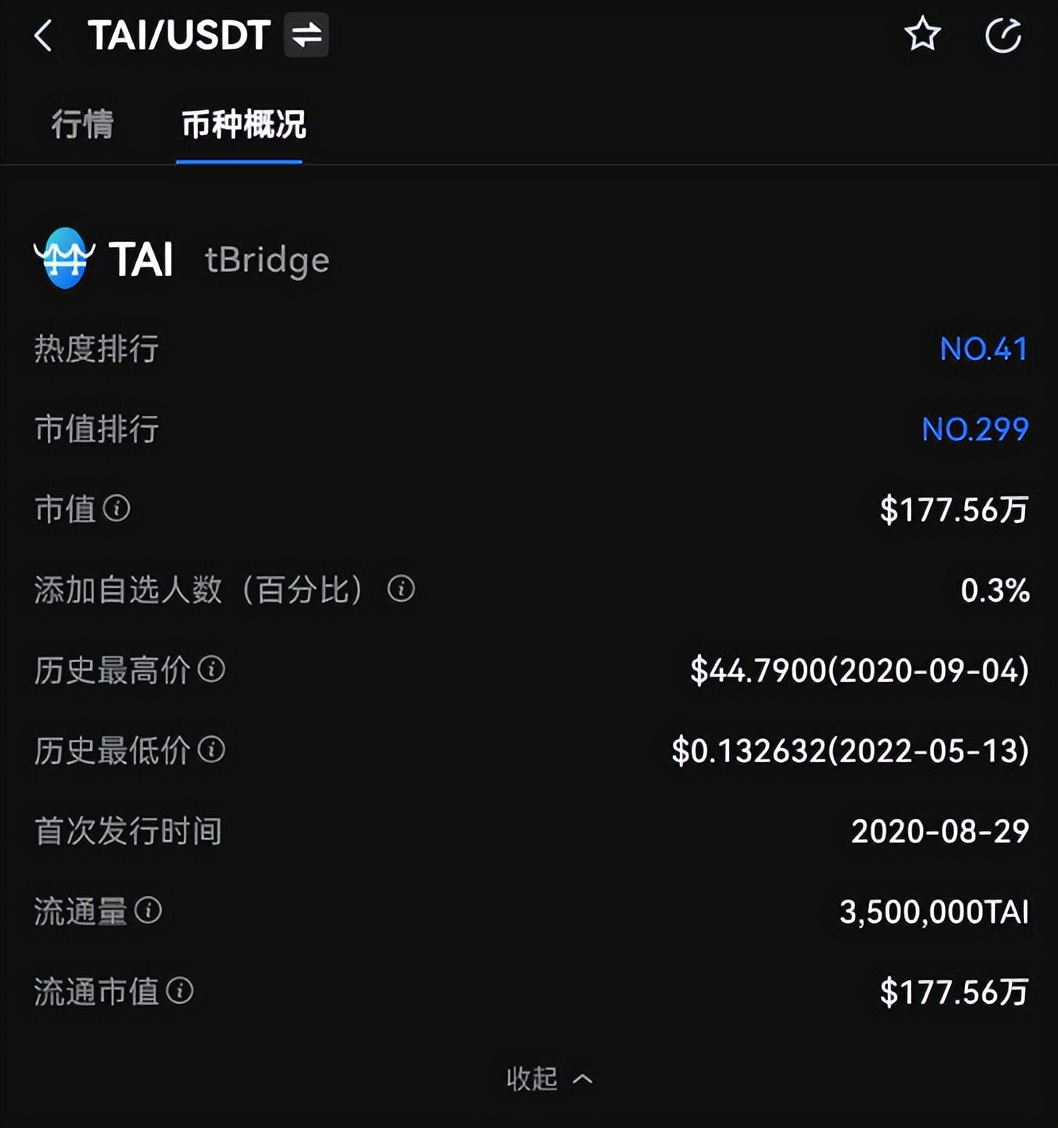Open the 历史最高价 info icon
Viewport: 1058px width, 1128px height.
(x=212, y=671)
